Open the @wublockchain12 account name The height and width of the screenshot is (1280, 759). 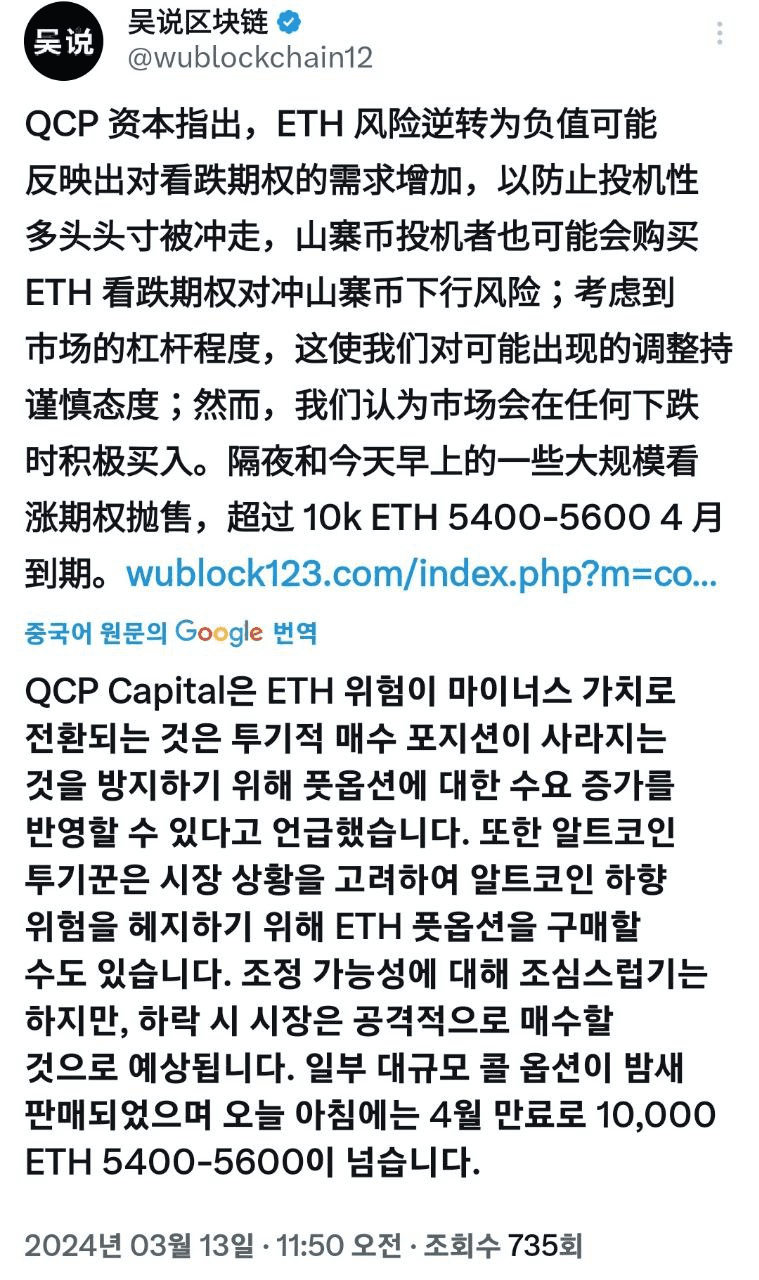point(250,58)
